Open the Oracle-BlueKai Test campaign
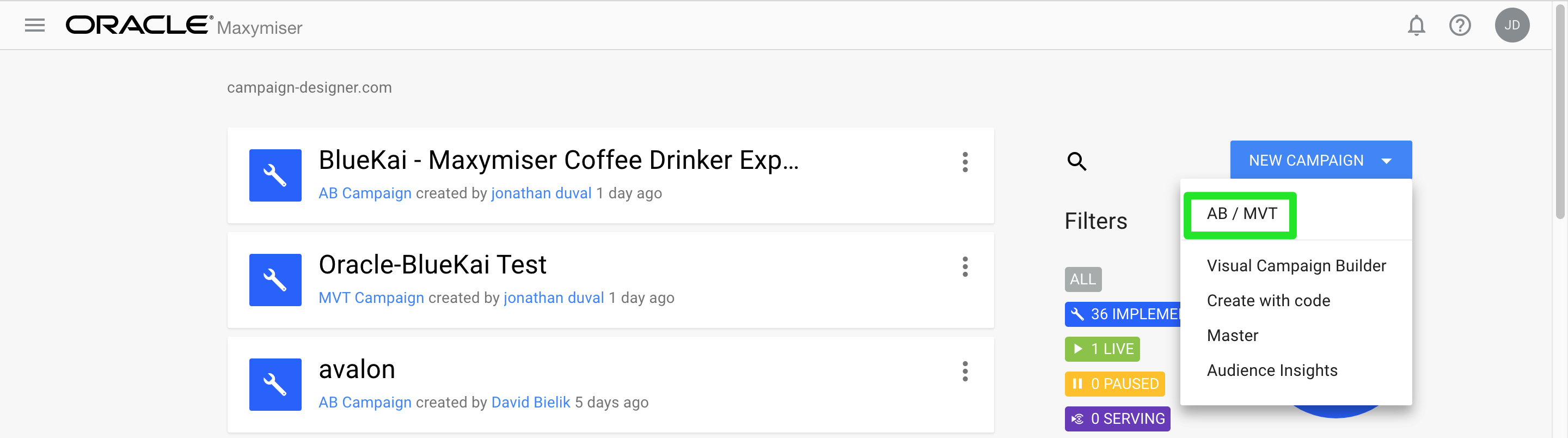This screenshot has width=1568, height=438. click(x=432, y=265)
